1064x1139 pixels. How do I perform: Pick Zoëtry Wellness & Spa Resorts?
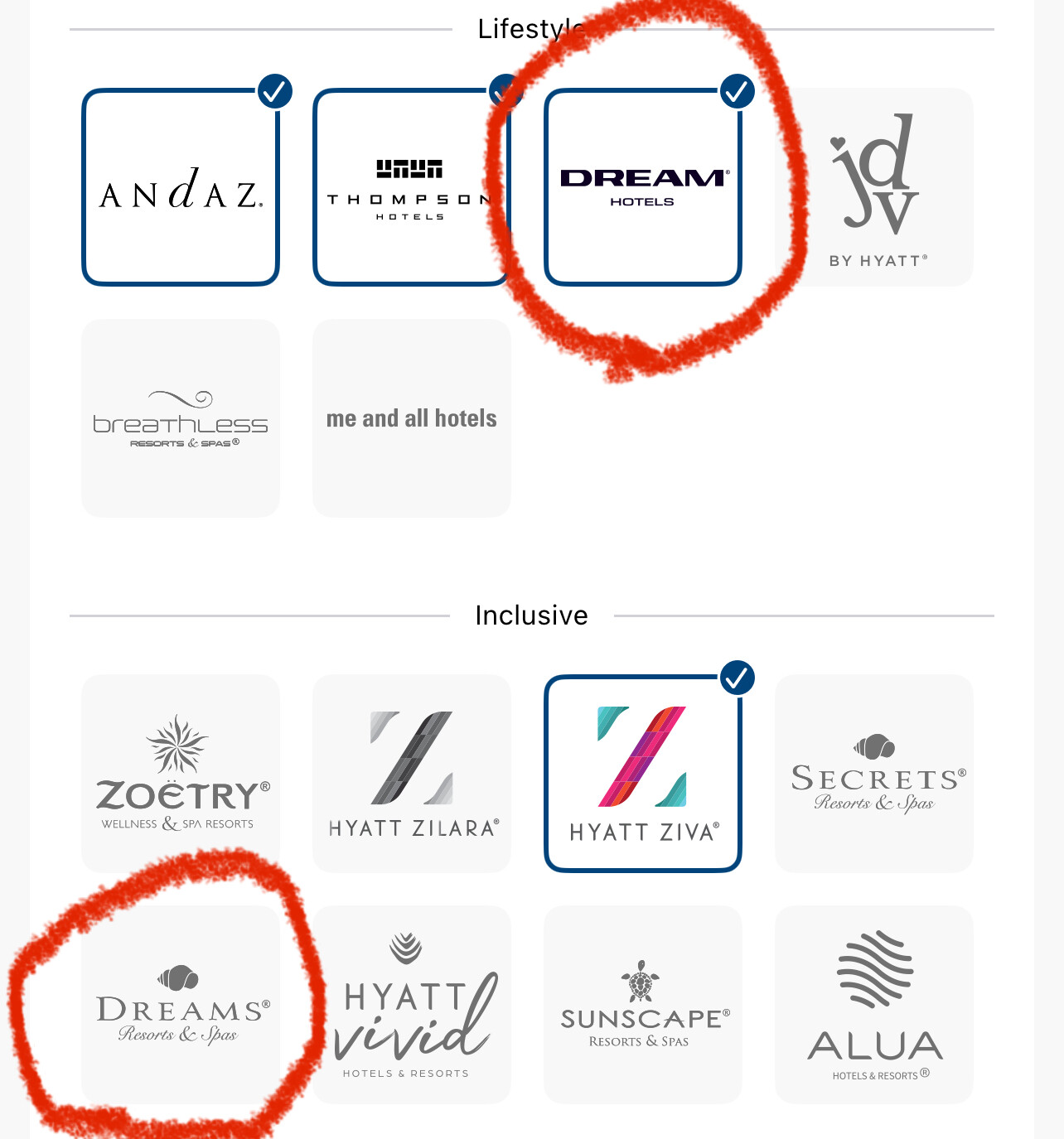click(181, 773)
